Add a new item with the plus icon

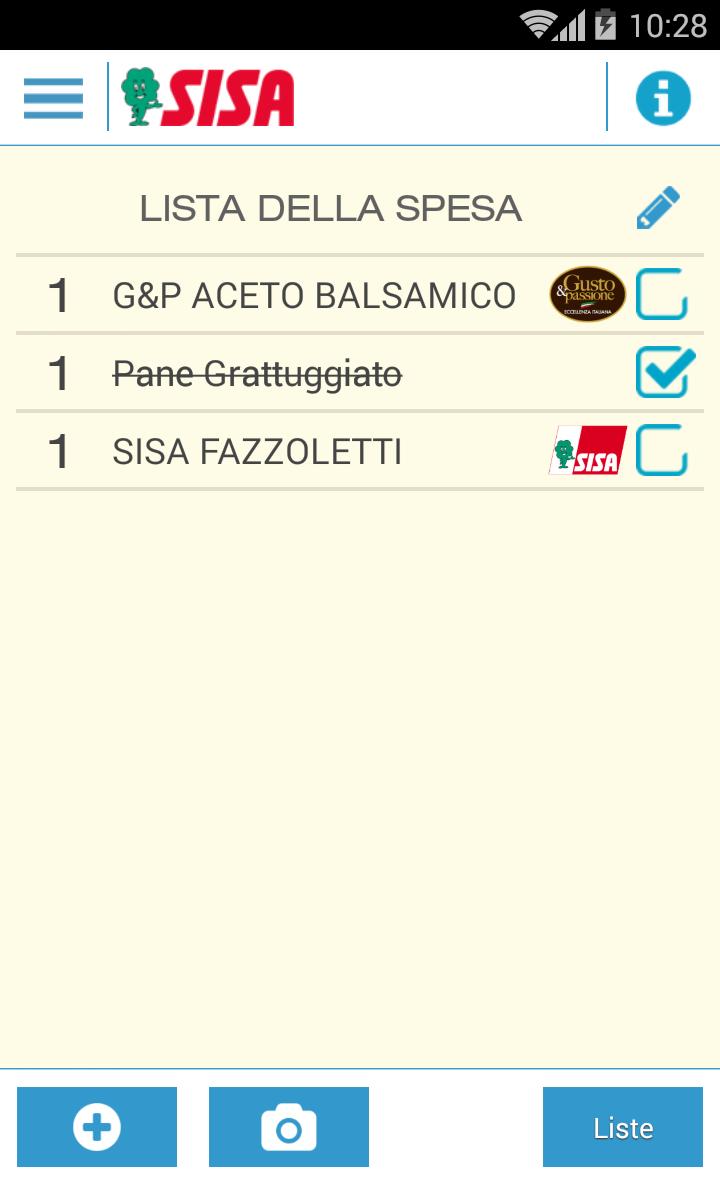tap(96, 1127)
